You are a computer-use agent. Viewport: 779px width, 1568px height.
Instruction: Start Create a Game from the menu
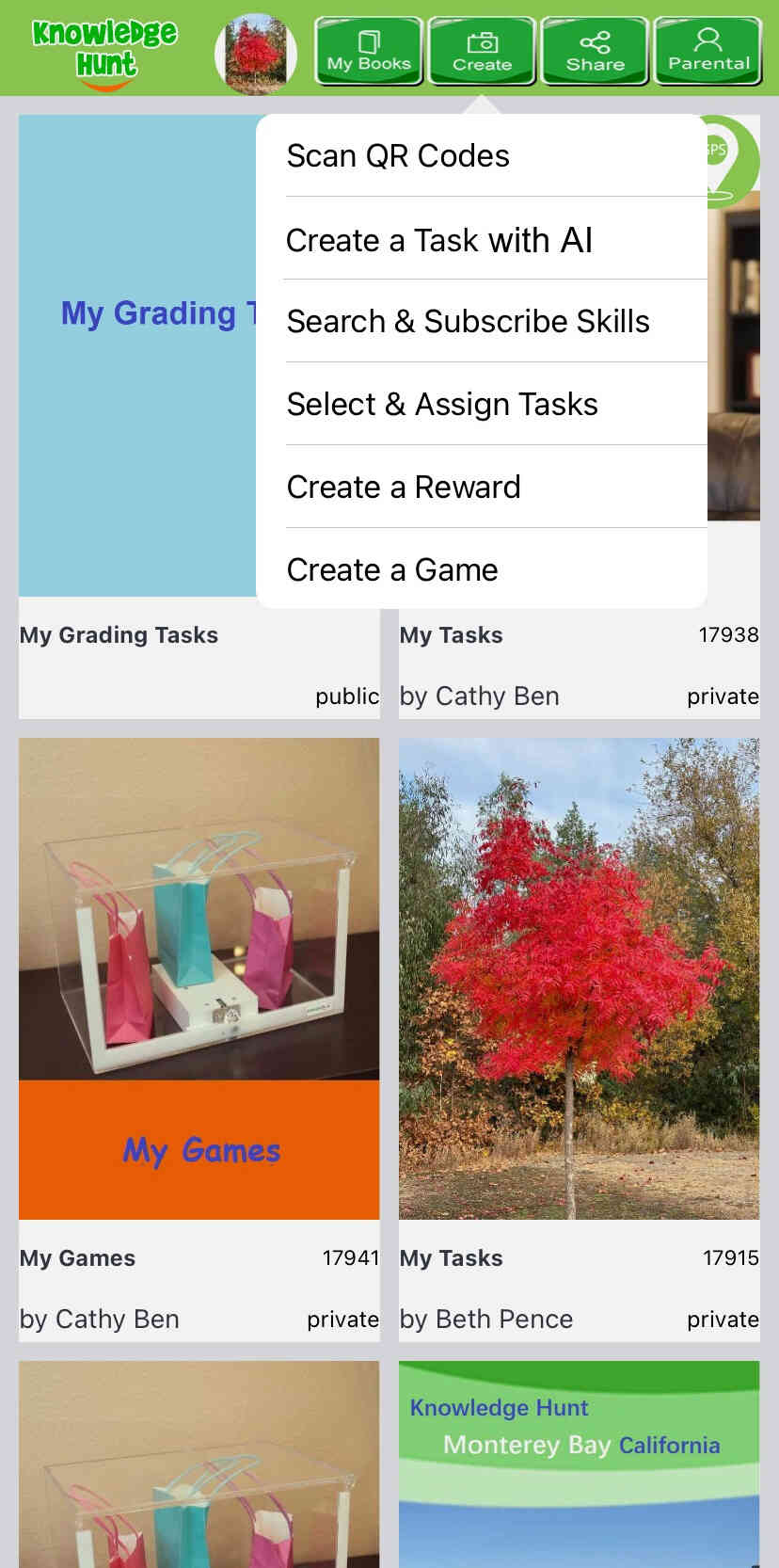point(392,570)
